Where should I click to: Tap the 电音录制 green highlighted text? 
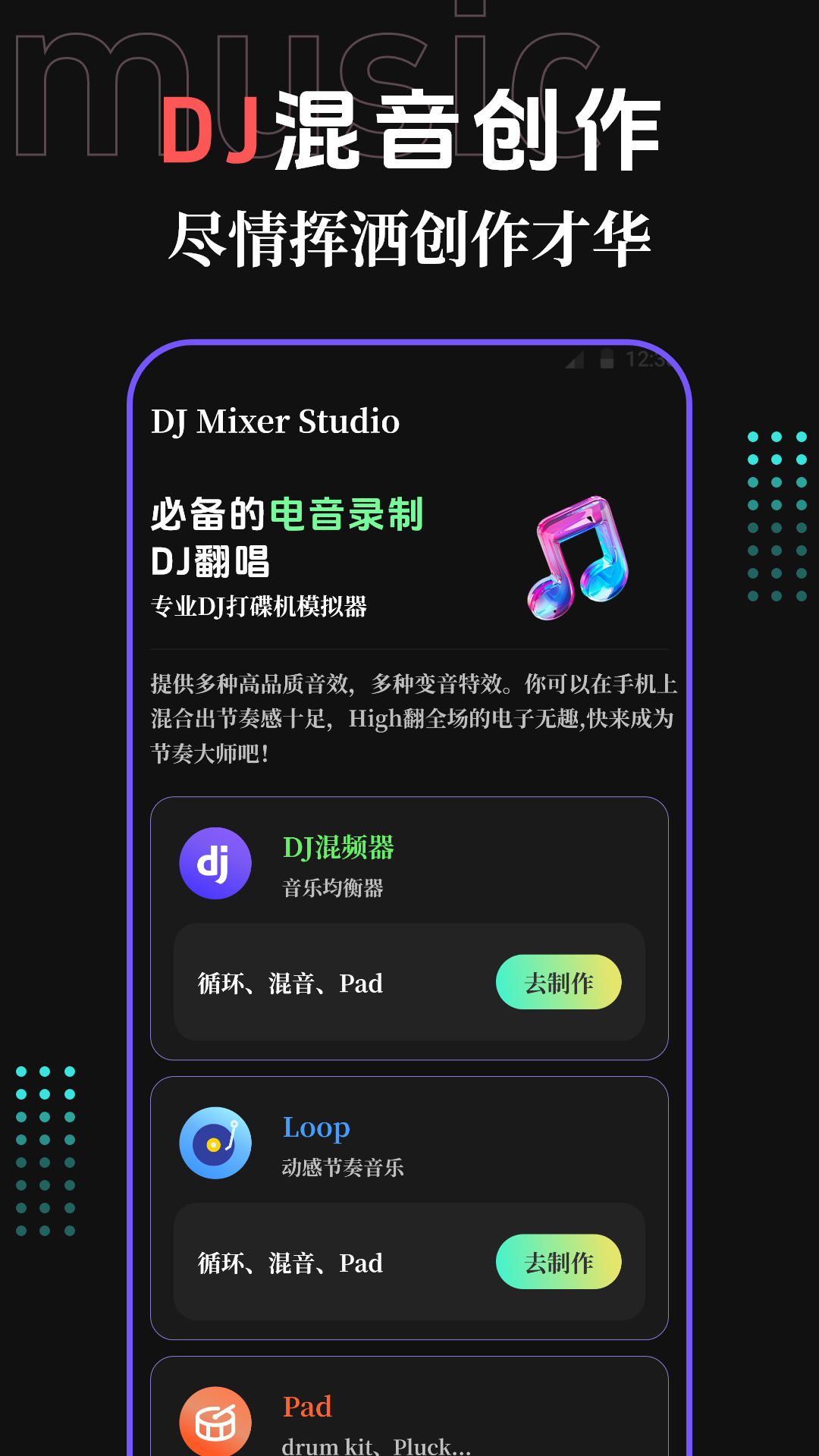pyautogui.click(x=348, y=513)
